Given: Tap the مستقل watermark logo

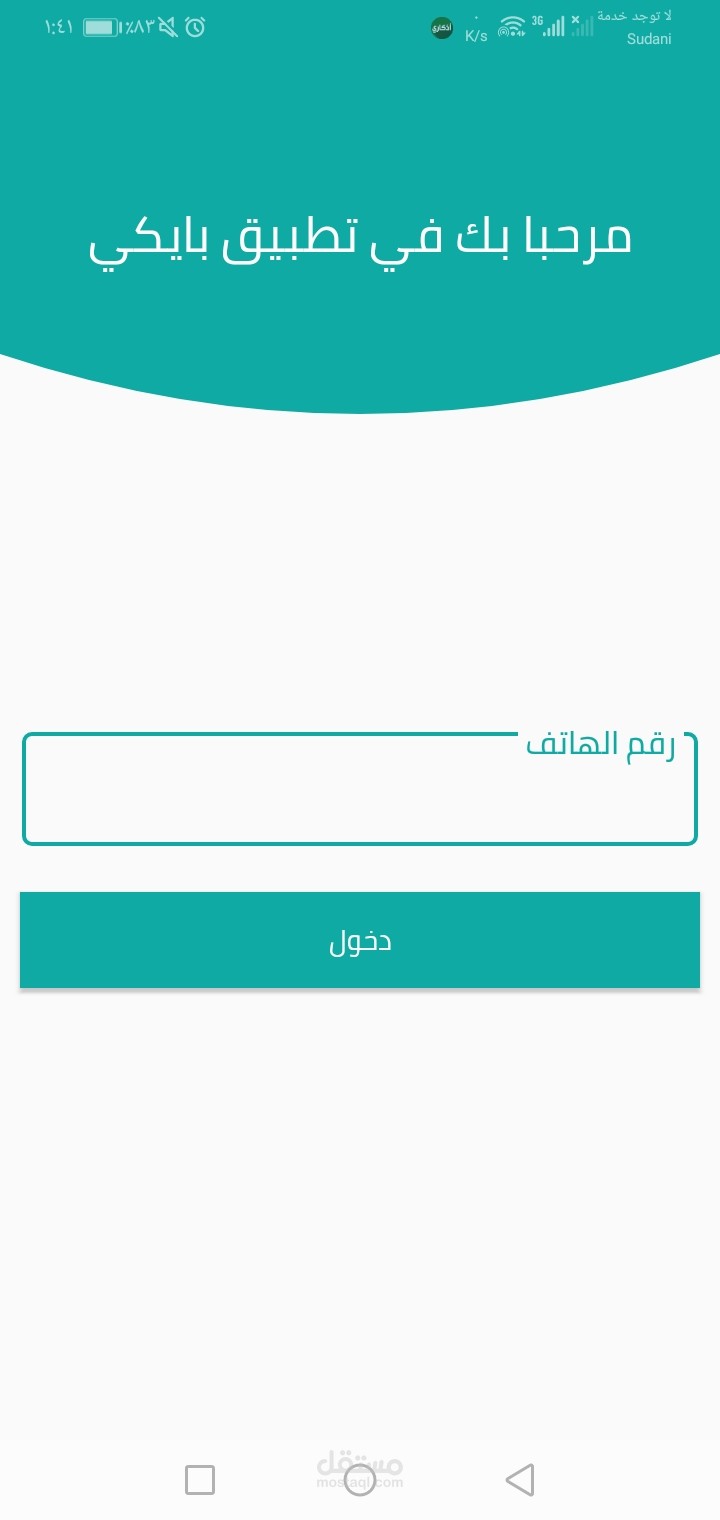Looking at the screenshot, I should [358, 1467].
